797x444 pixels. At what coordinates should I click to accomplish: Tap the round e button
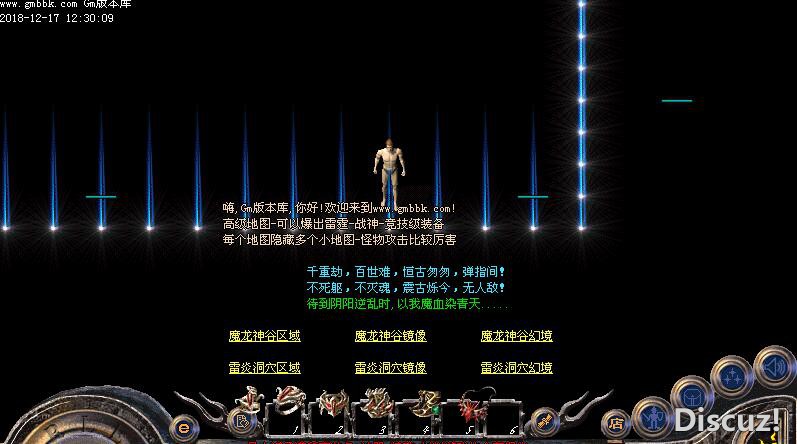click(x=183, y=423)
